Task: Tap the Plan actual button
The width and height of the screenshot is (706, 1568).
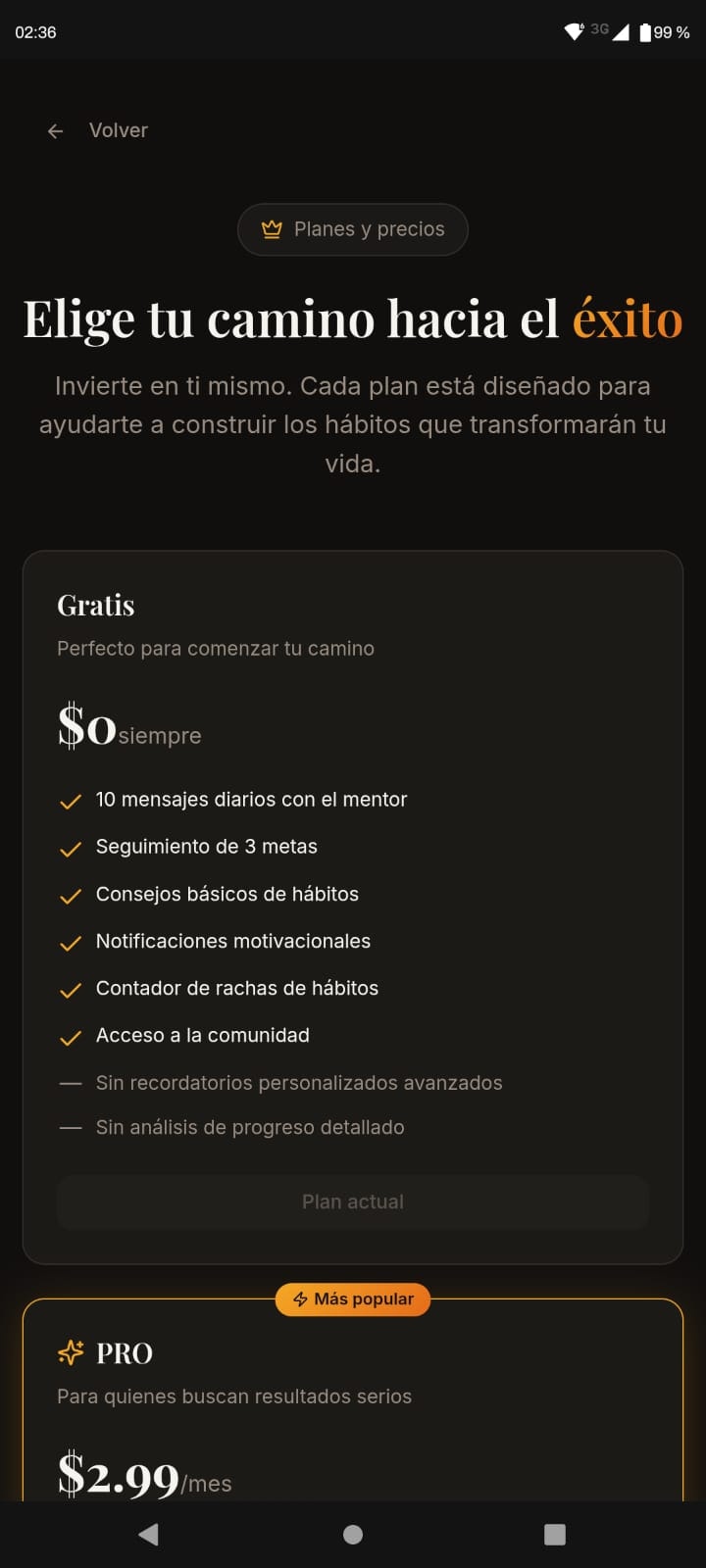Action: (353, 1201)
